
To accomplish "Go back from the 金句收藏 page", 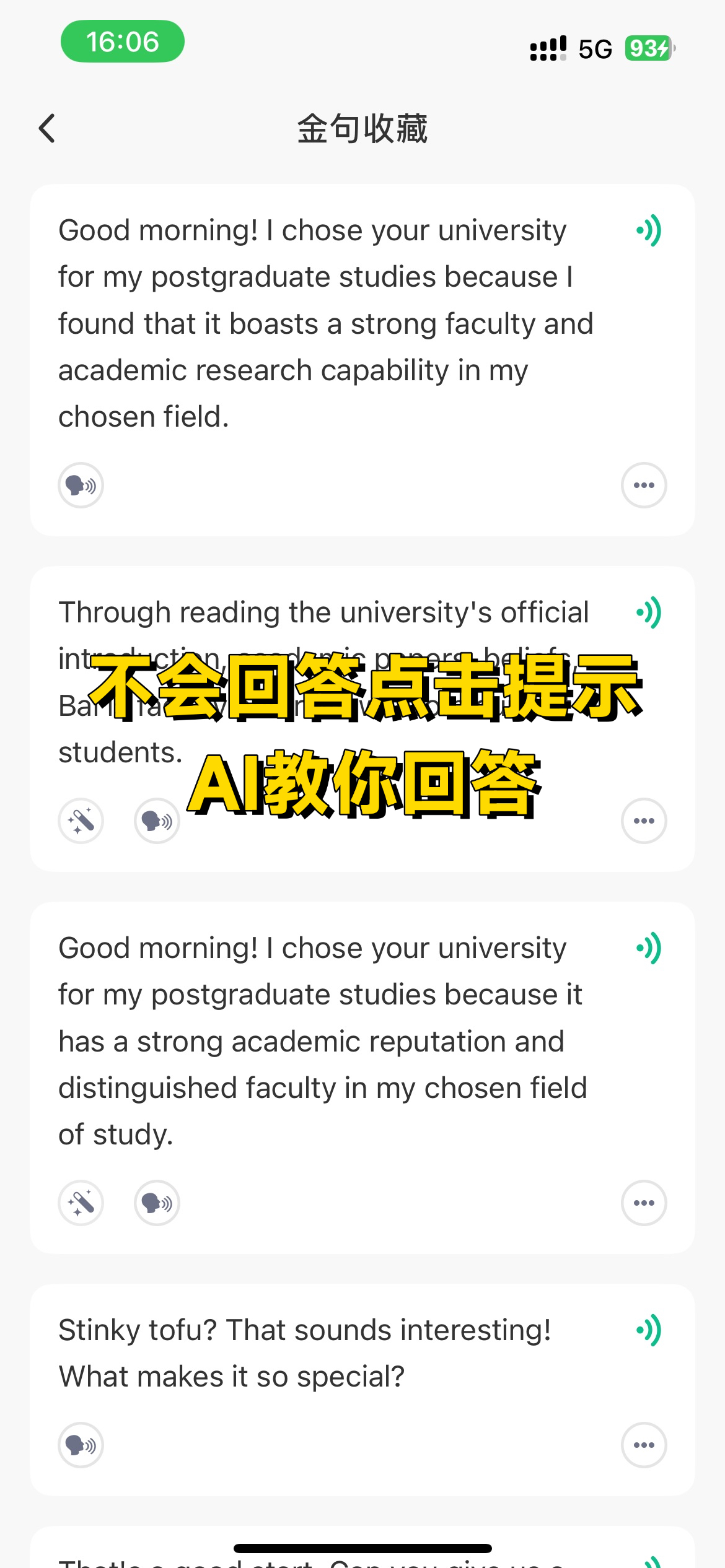I will pyautogui.click(x=47, y=128).
